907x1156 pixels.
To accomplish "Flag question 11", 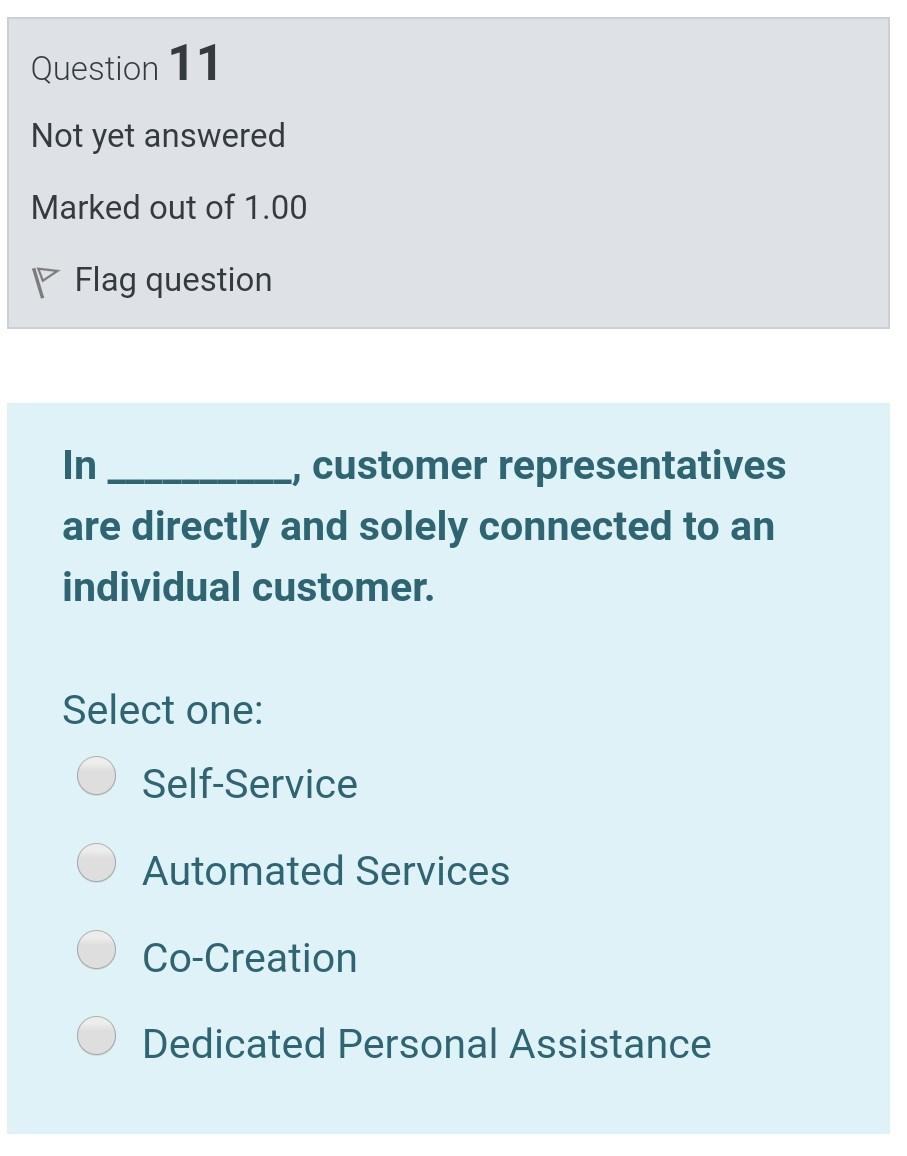I will point(152,280).
